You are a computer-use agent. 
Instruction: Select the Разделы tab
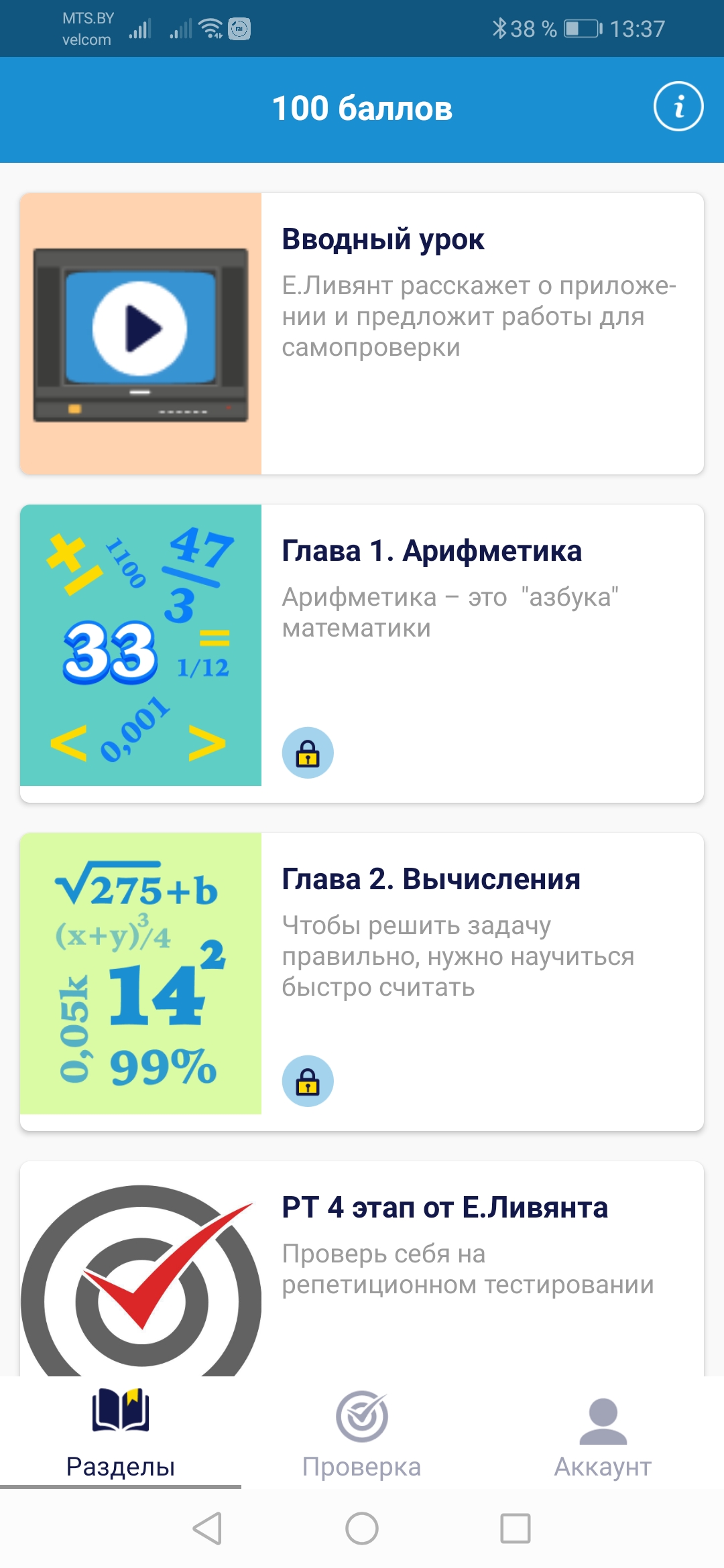[x=121, y=1433]
